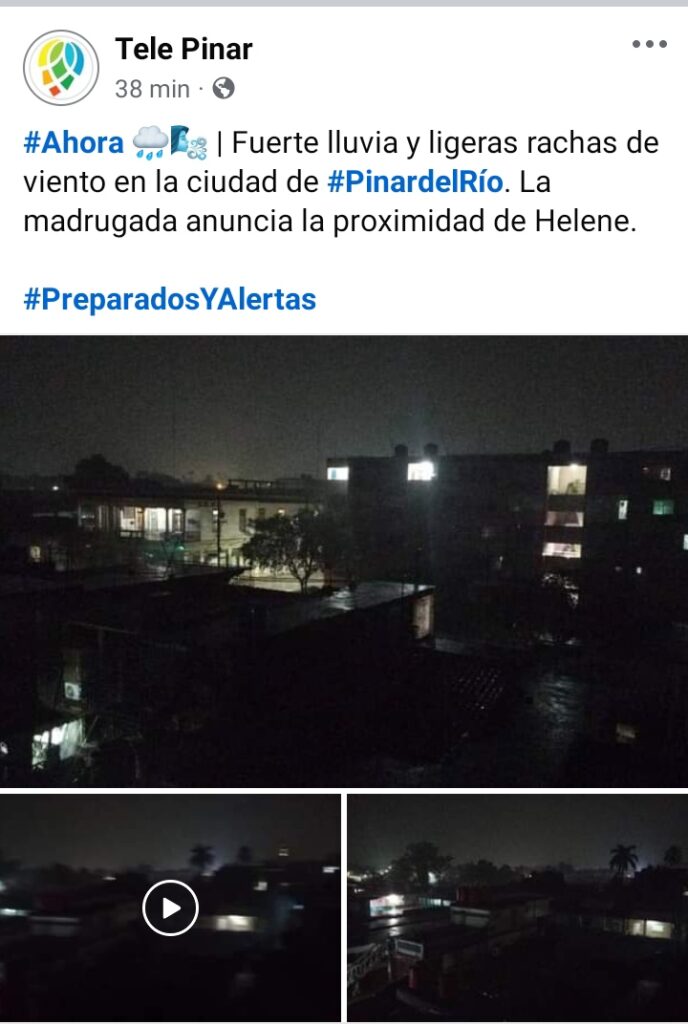The height and width of the screenshot is (1024, 688).
Task: Open Tele Pinar profile picture
Action: click(61, 67)
